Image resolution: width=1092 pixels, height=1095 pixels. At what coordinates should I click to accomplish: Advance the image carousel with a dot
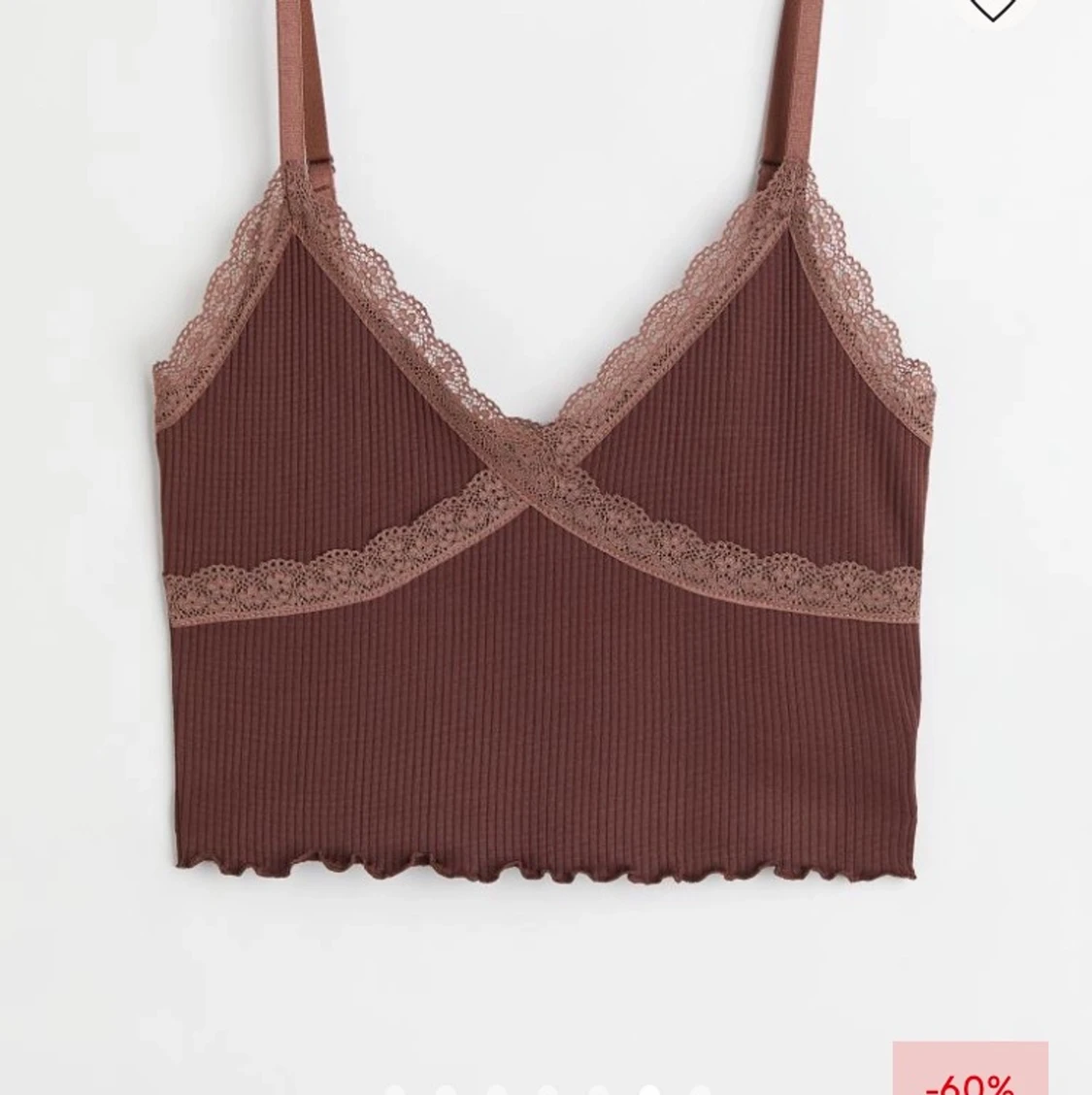[x=598, y=1089]
